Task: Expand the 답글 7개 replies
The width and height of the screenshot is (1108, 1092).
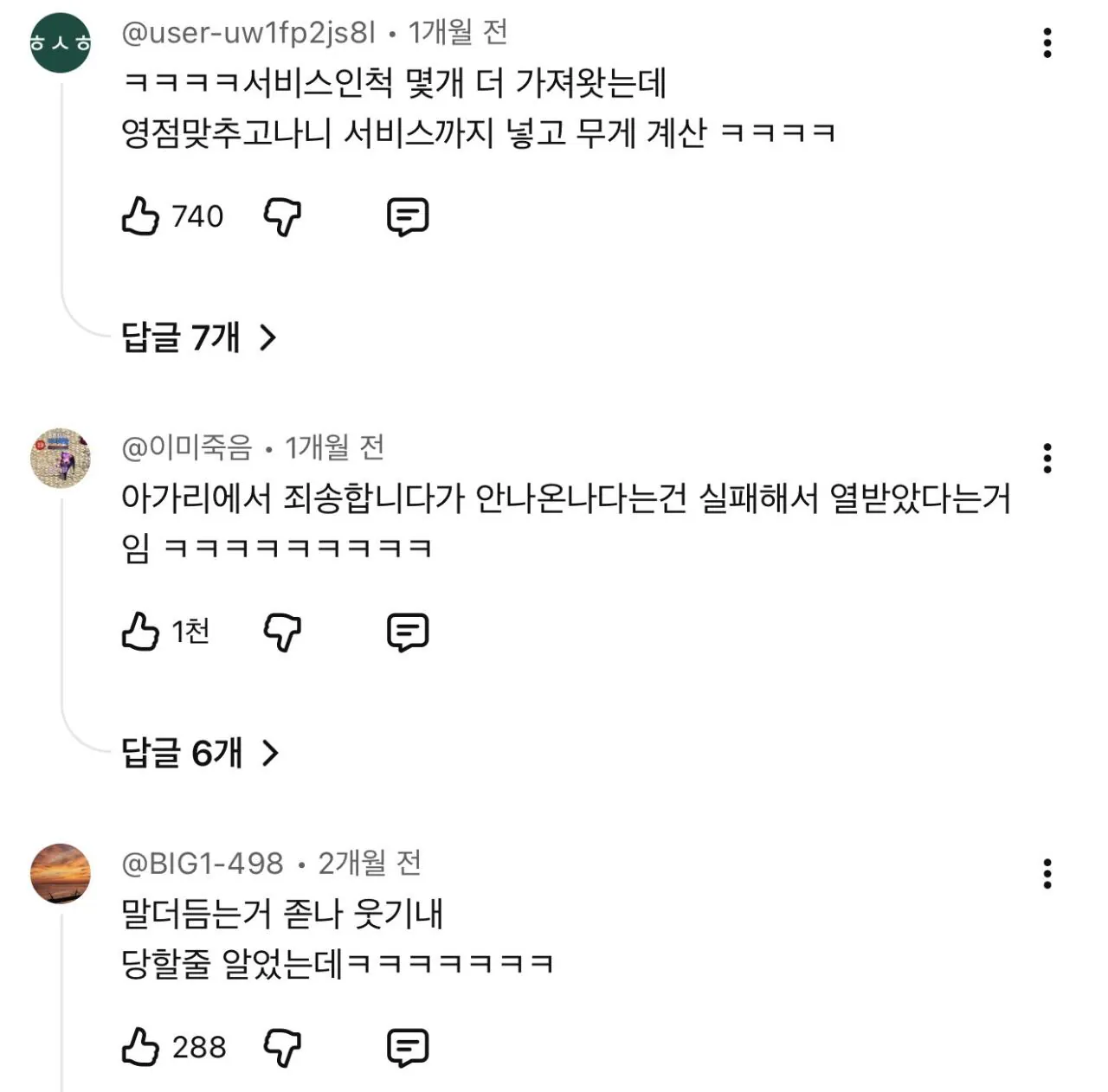Action: [x=198, y=337]
